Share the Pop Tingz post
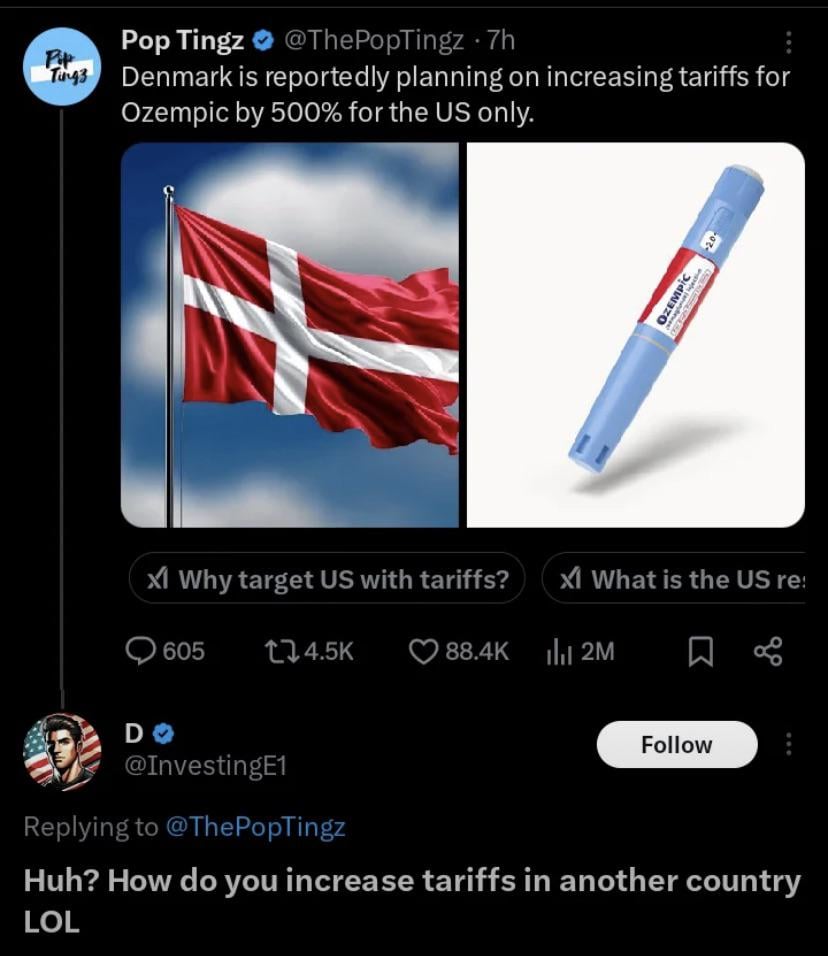The width and height of the screenshot is (828, 956). pyautogui.click(x=766, y=652)
